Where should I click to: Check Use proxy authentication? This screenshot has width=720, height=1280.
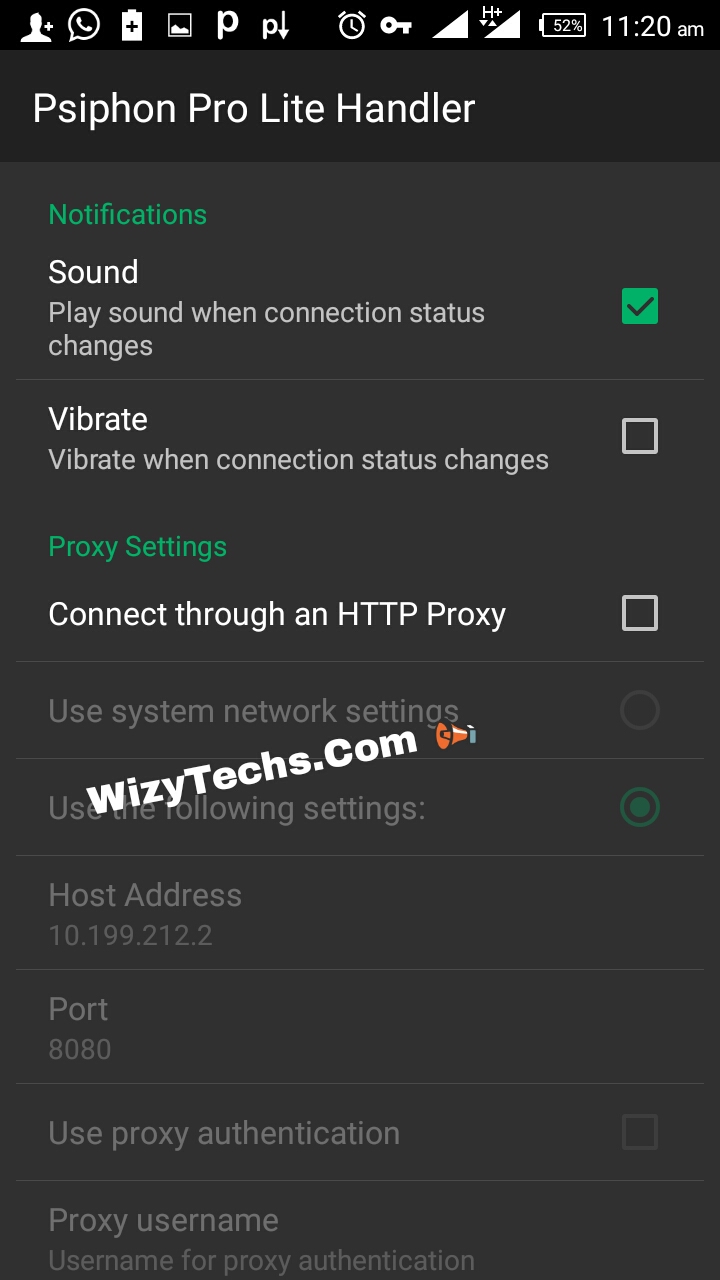tap(639, 1133)
